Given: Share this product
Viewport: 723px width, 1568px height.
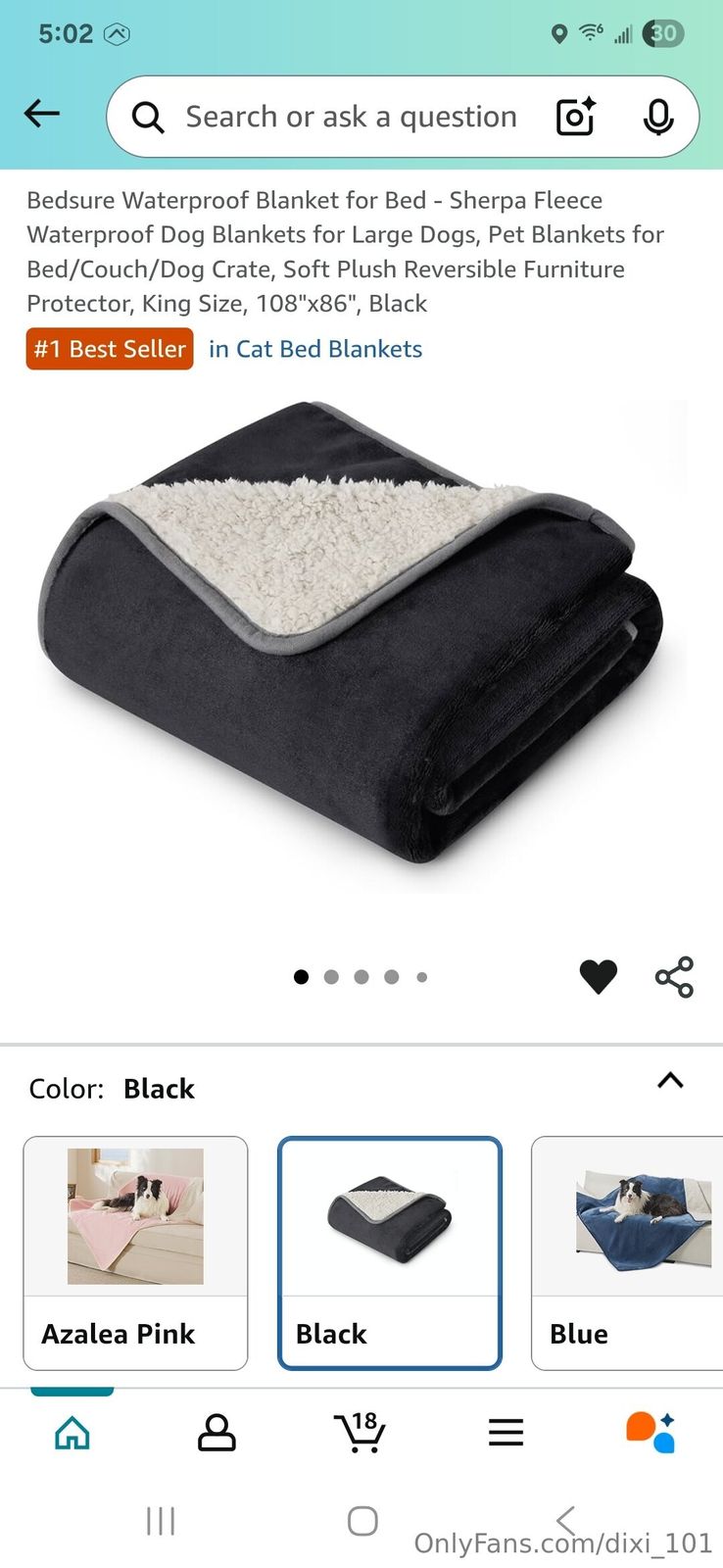Looking at the screenshot, I should point(674,976).
